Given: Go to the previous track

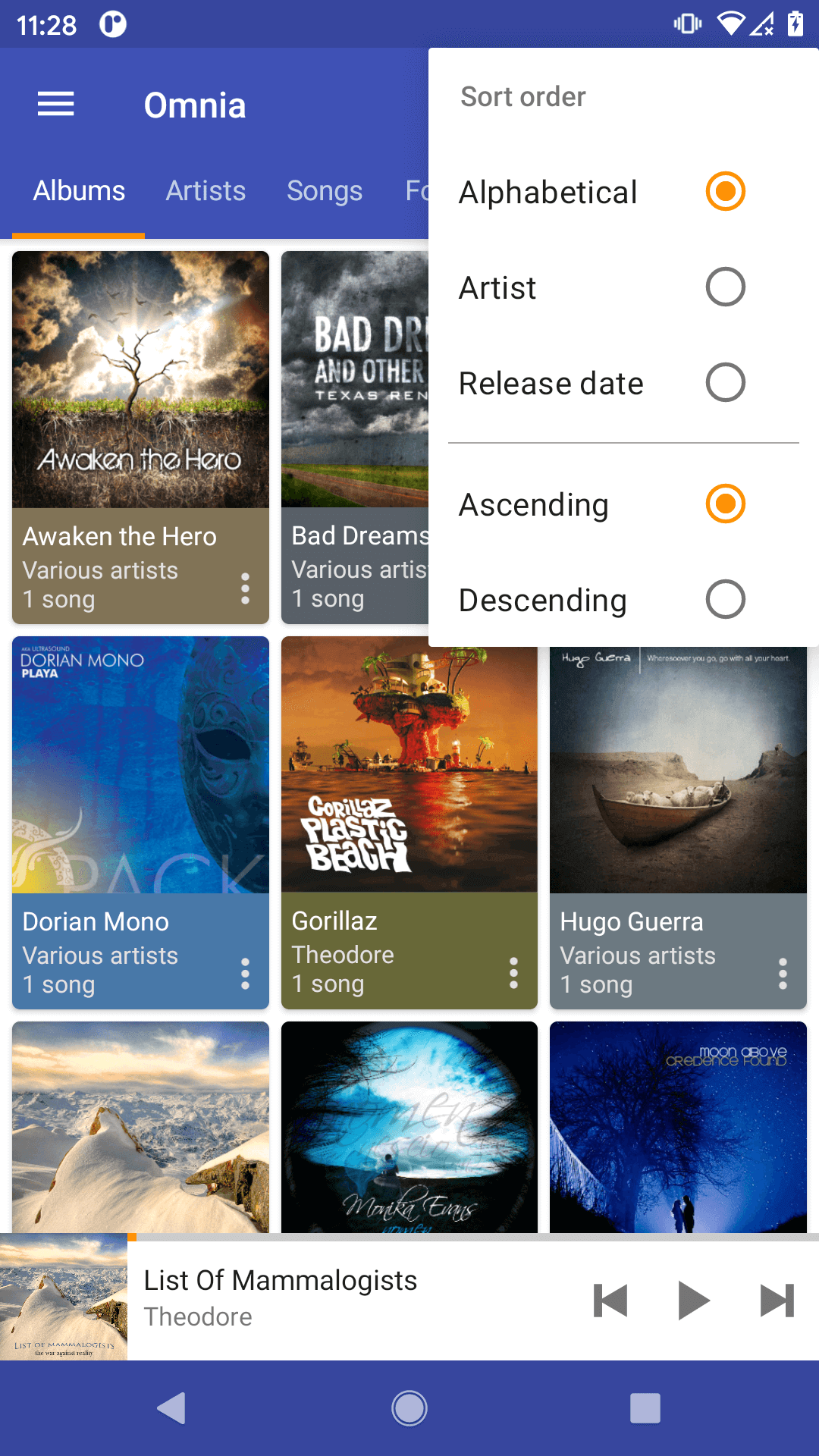Looking at the screenshot, I should click(610, 1301).
